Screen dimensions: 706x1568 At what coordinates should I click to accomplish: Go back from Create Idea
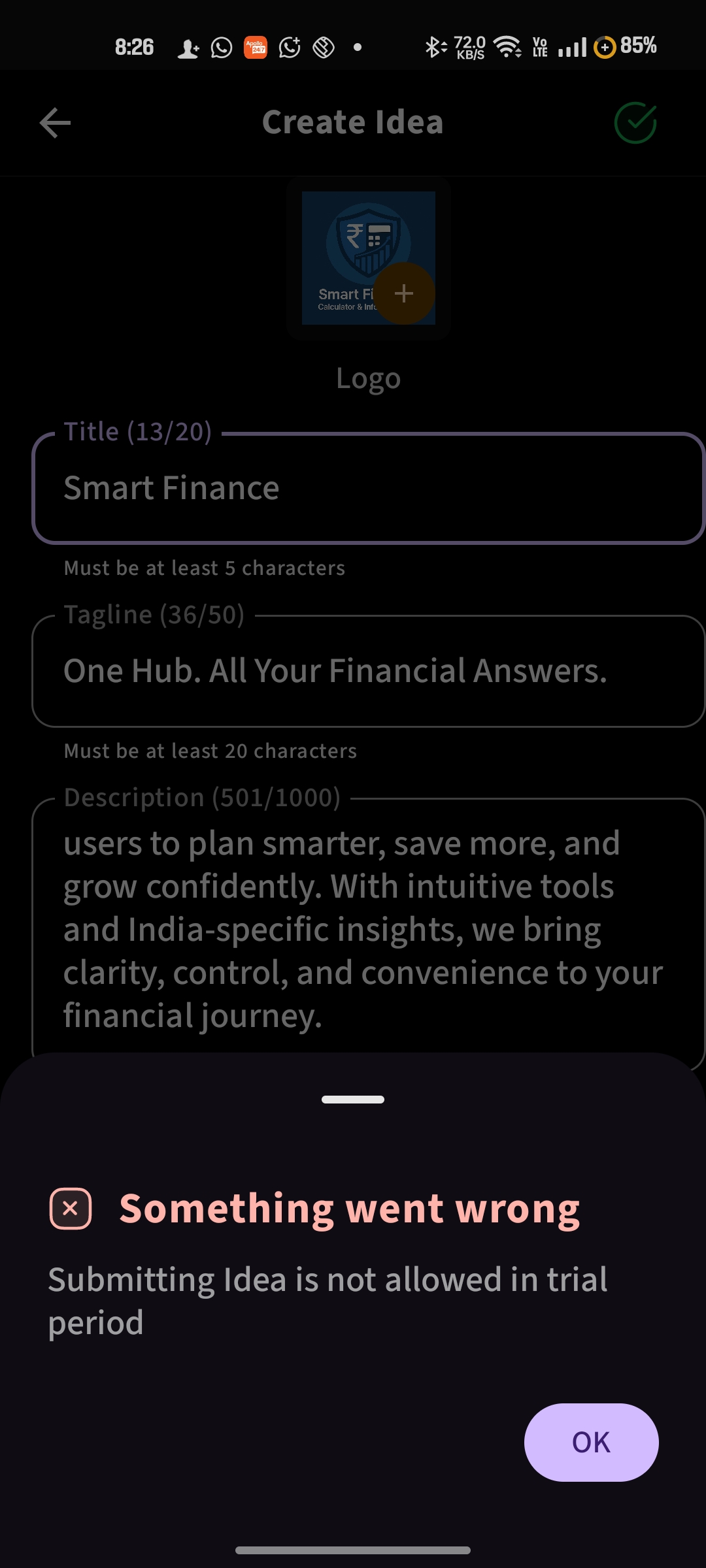tap(56, 123)
